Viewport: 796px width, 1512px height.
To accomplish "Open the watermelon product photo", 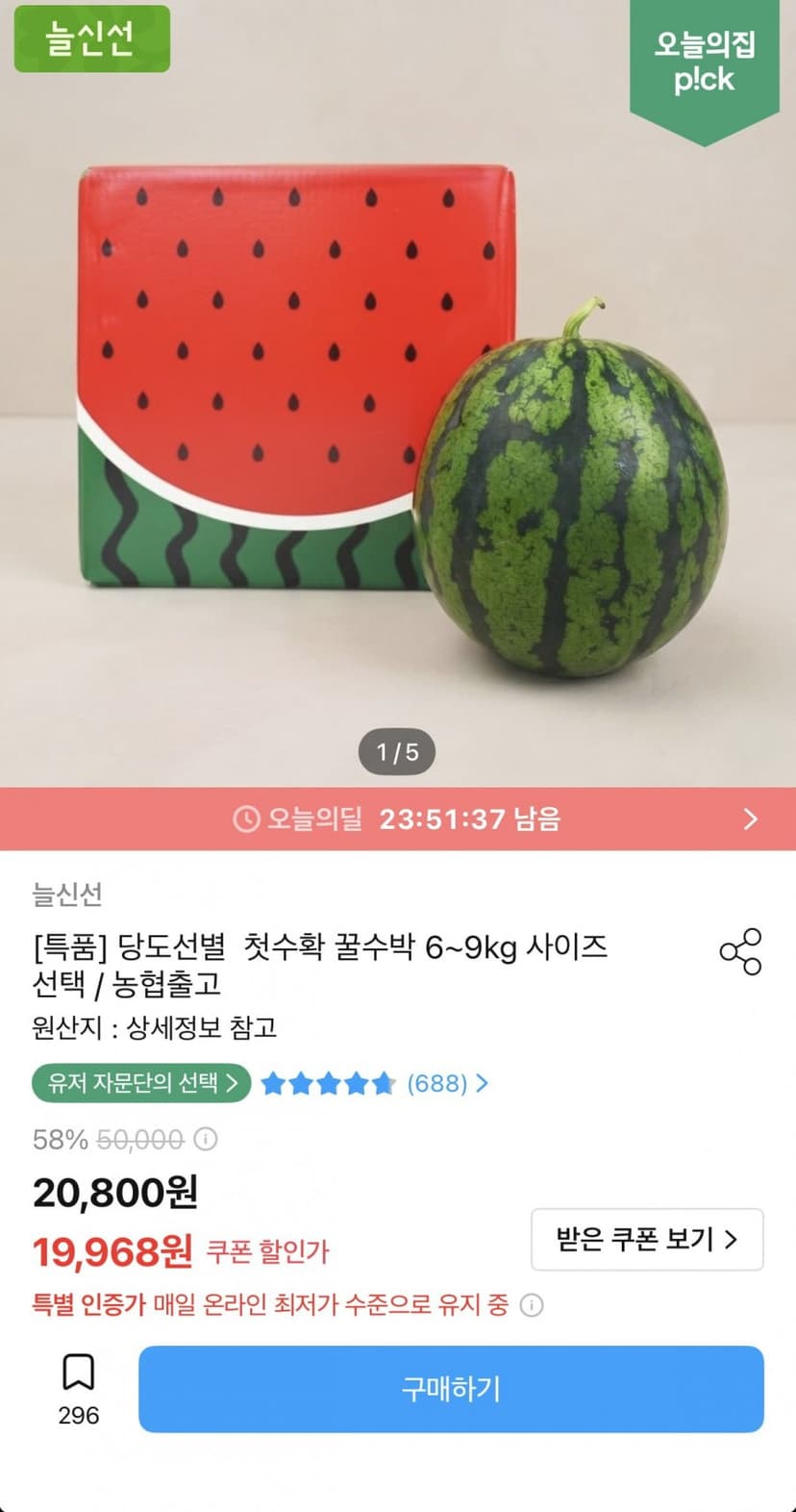I will (398, 393).
